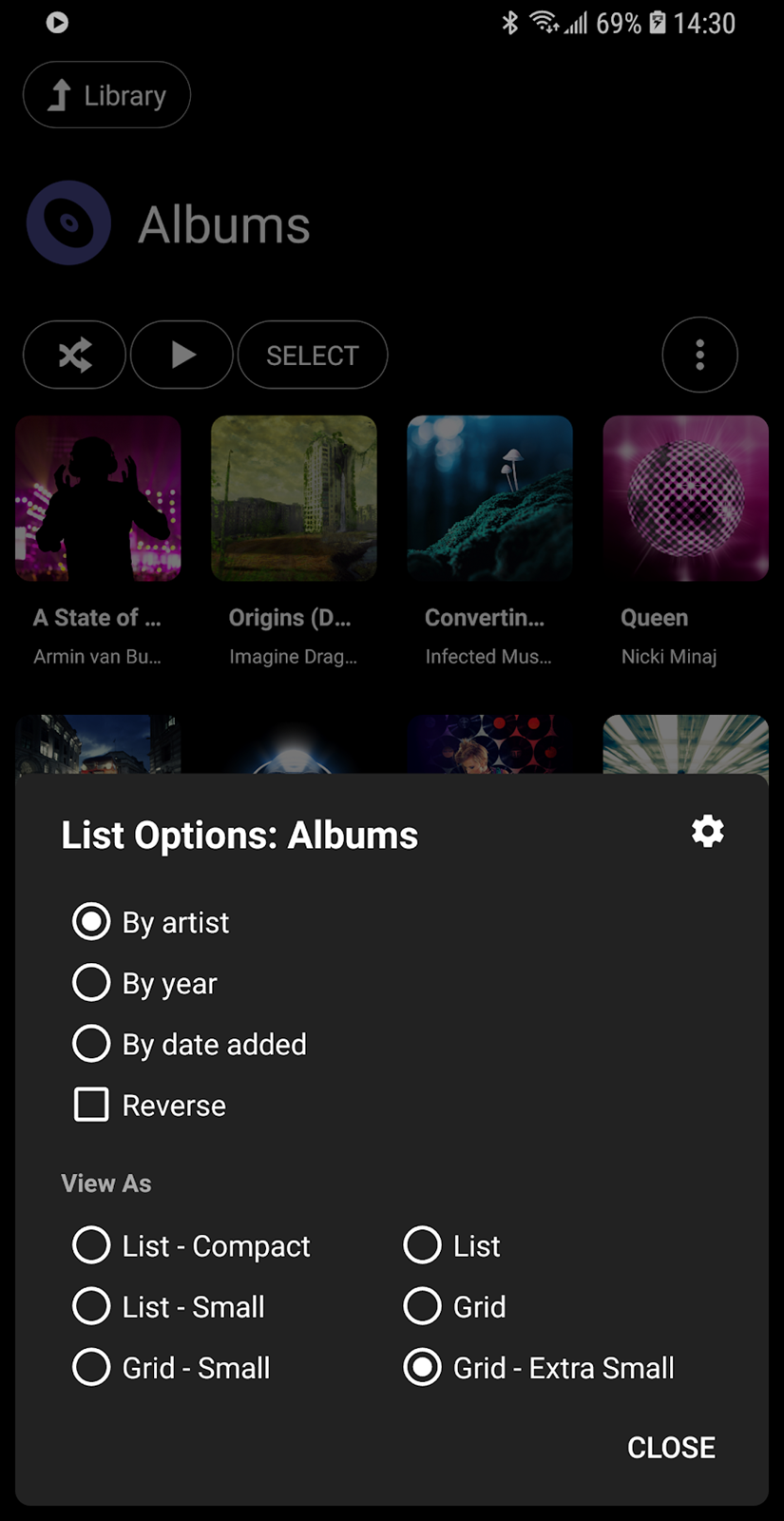Set the view to plain List
Image resolution: width=784 pixels, height=1521 pixels.
451,1245
